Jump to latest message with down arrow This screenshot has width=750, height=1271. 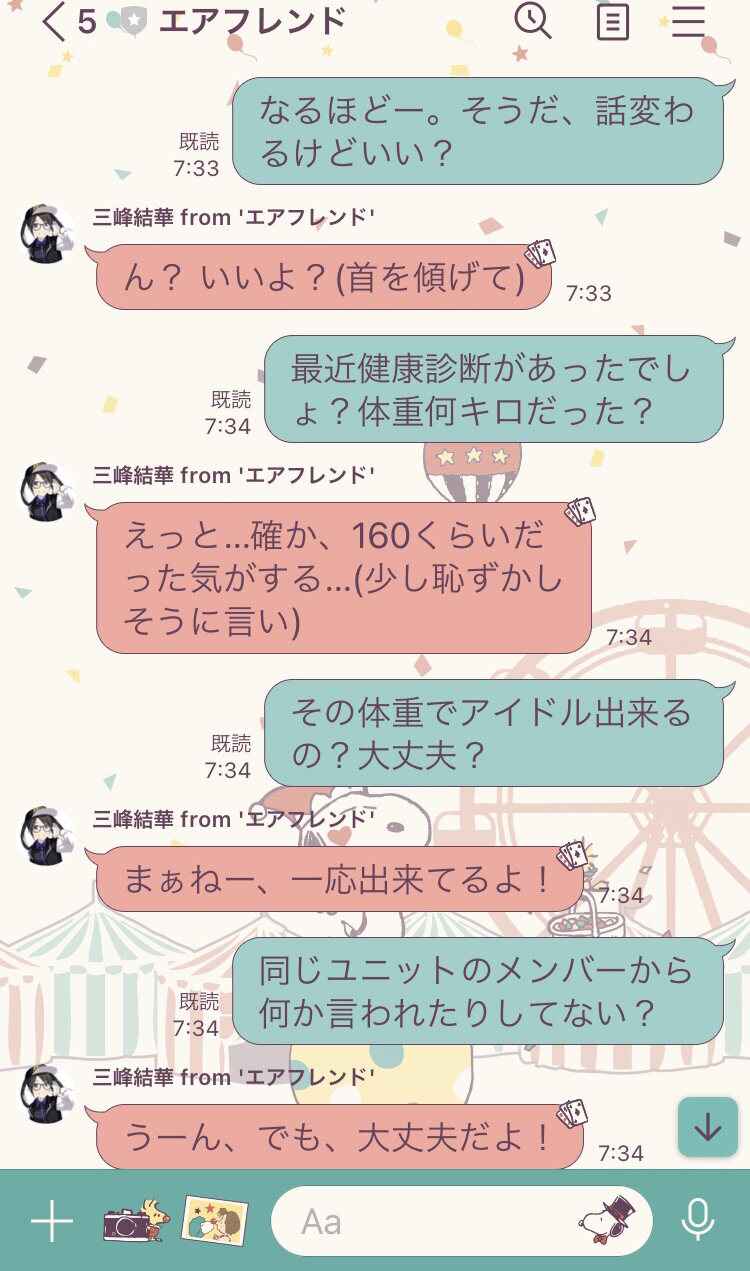(707, 1127)
